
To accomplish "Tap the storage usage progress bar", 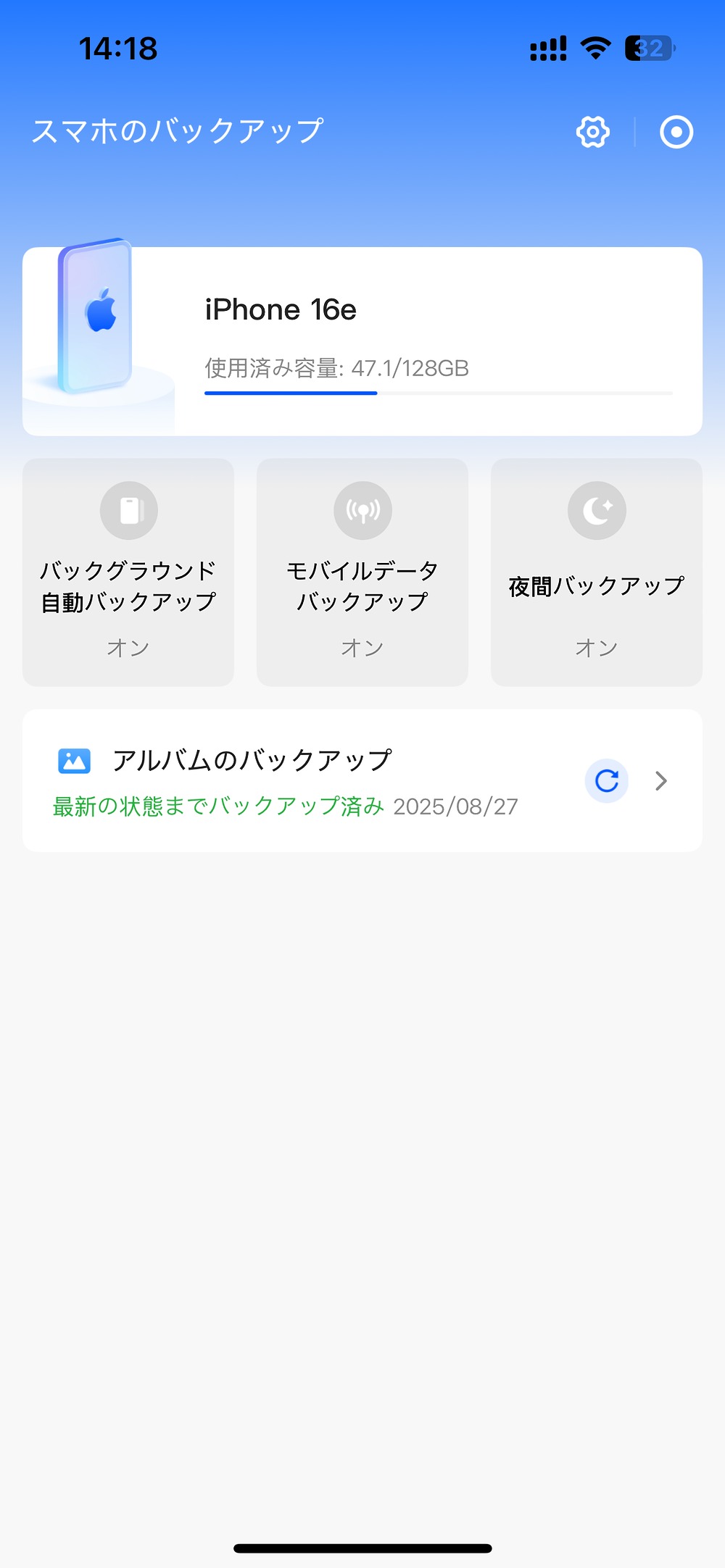I will 438,393.
